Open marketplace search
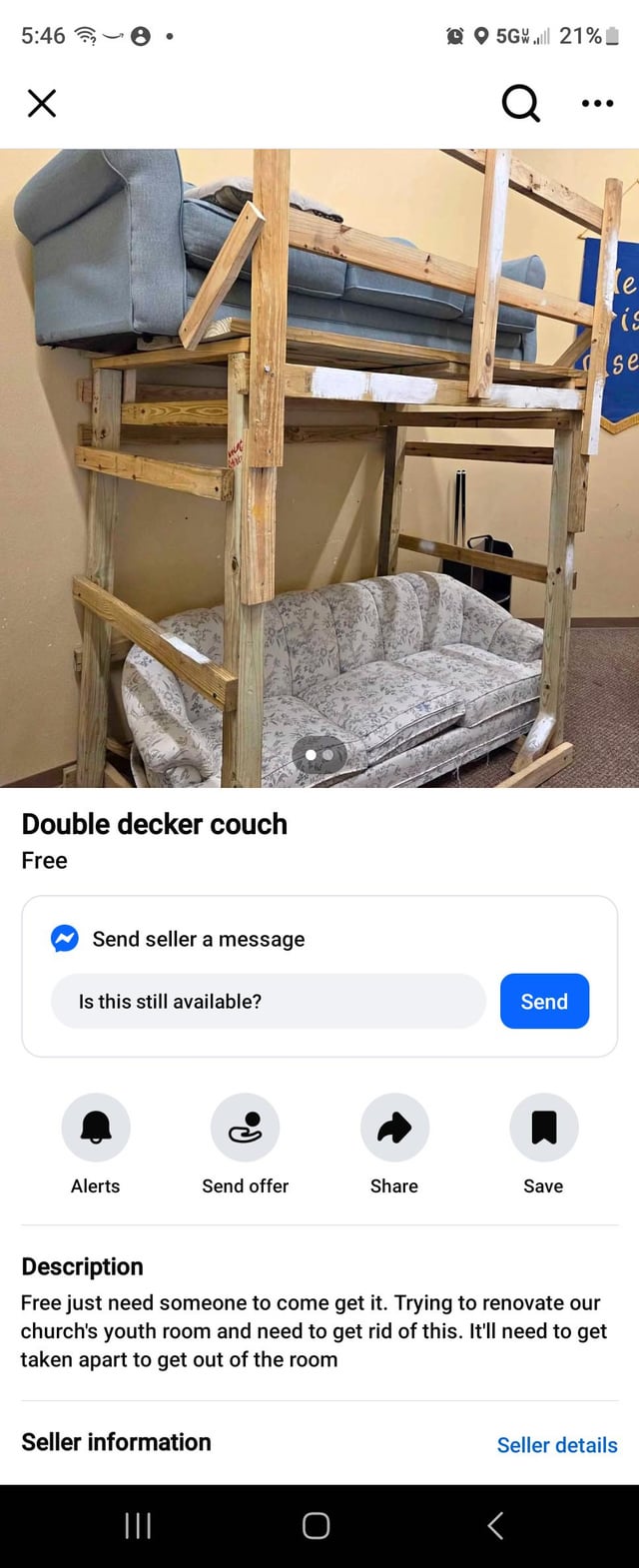639x1568 pixels. point(520,102)
